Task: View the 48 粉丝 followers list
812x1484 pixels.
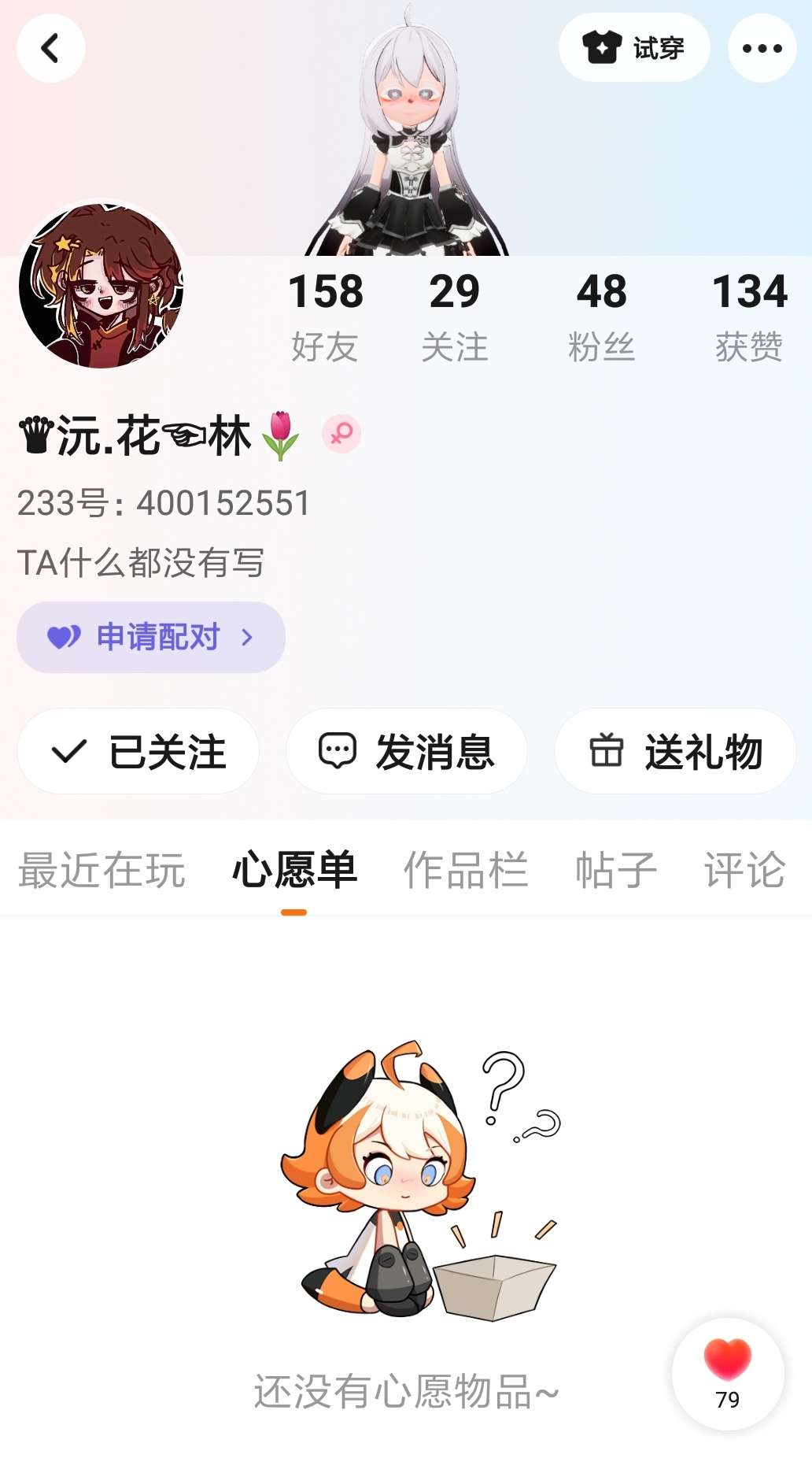Action: 601,316
